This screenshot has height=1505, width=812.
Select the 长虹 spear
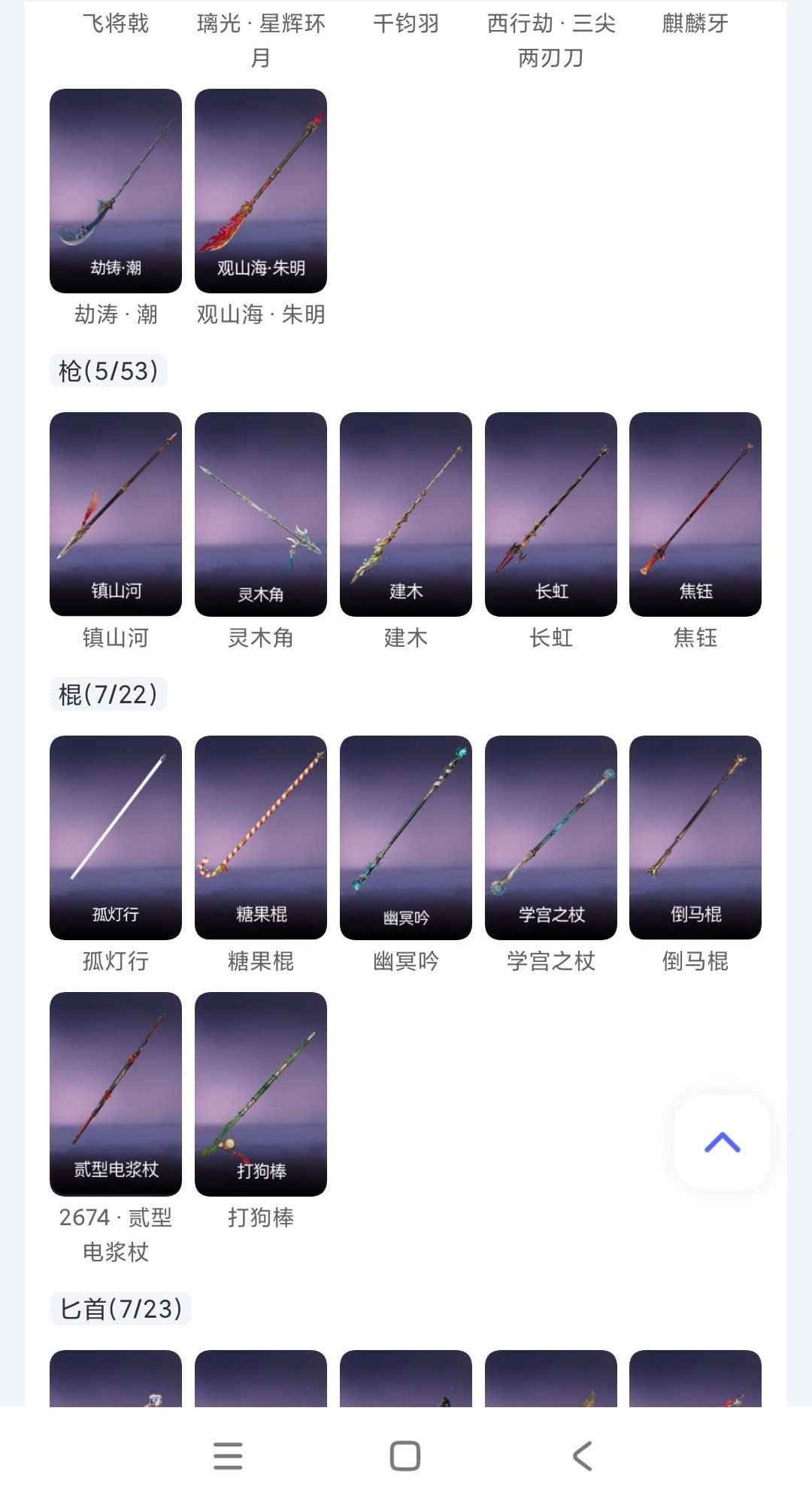pyautogui.click(x=550, y=515)
